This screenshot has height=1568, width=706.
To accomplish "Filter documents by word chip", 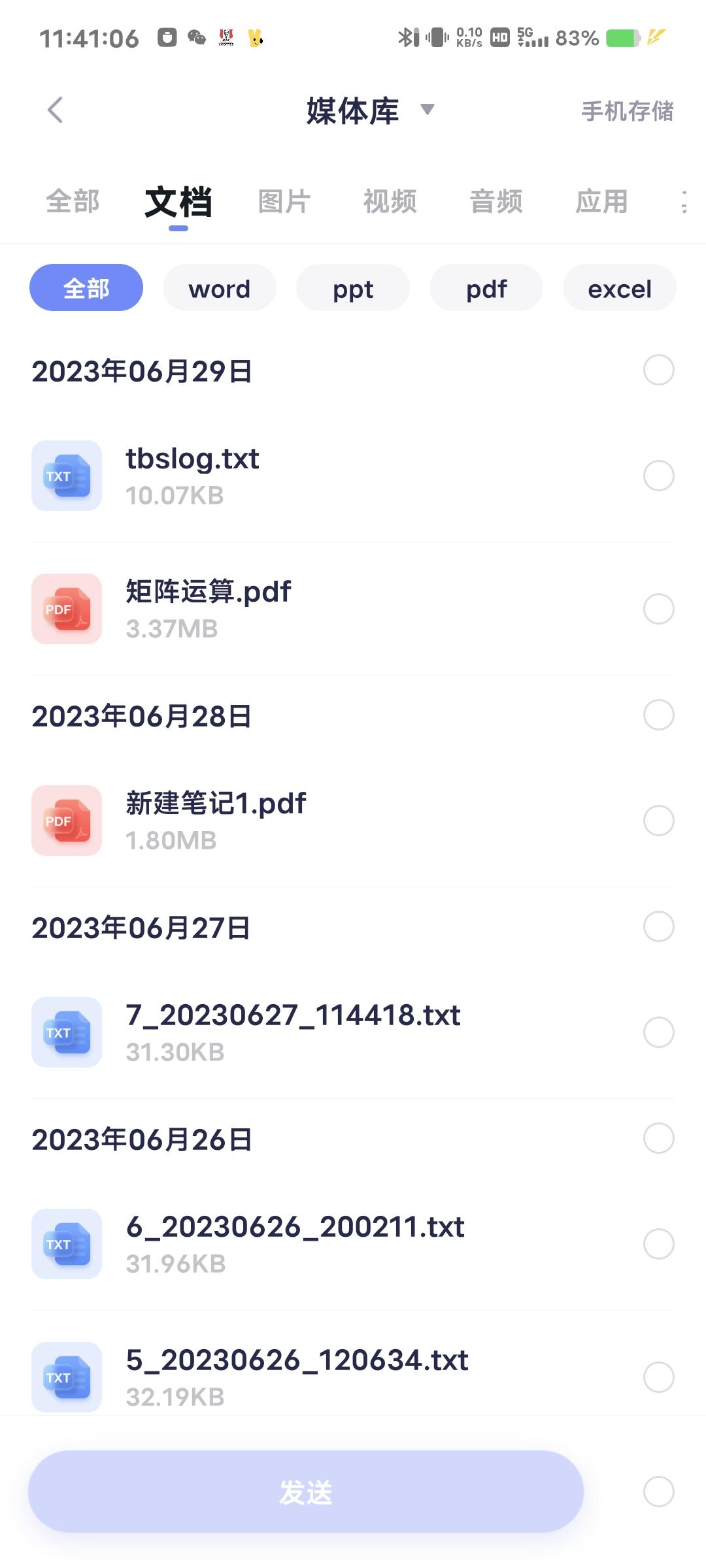I will [219, 288].
